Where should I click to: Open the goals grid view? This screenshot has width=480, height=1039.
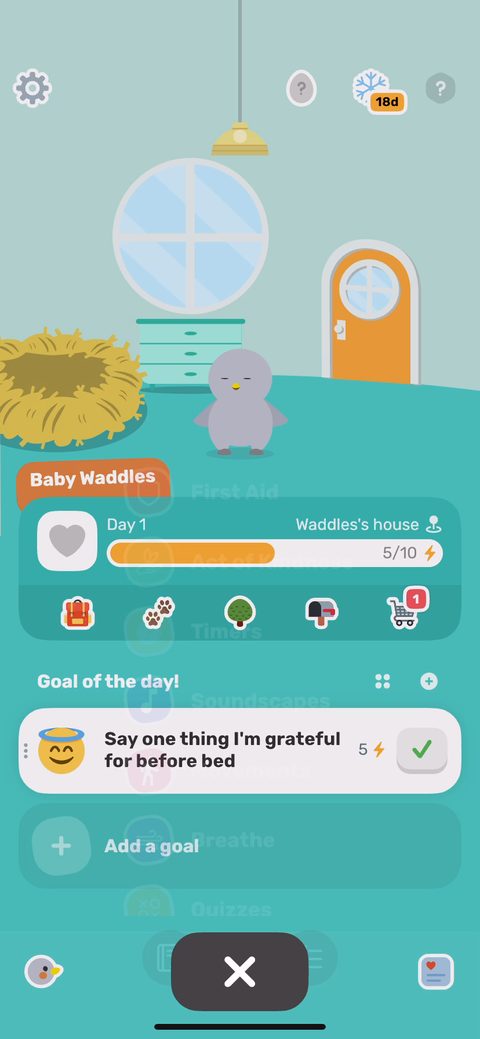point(383,681)
